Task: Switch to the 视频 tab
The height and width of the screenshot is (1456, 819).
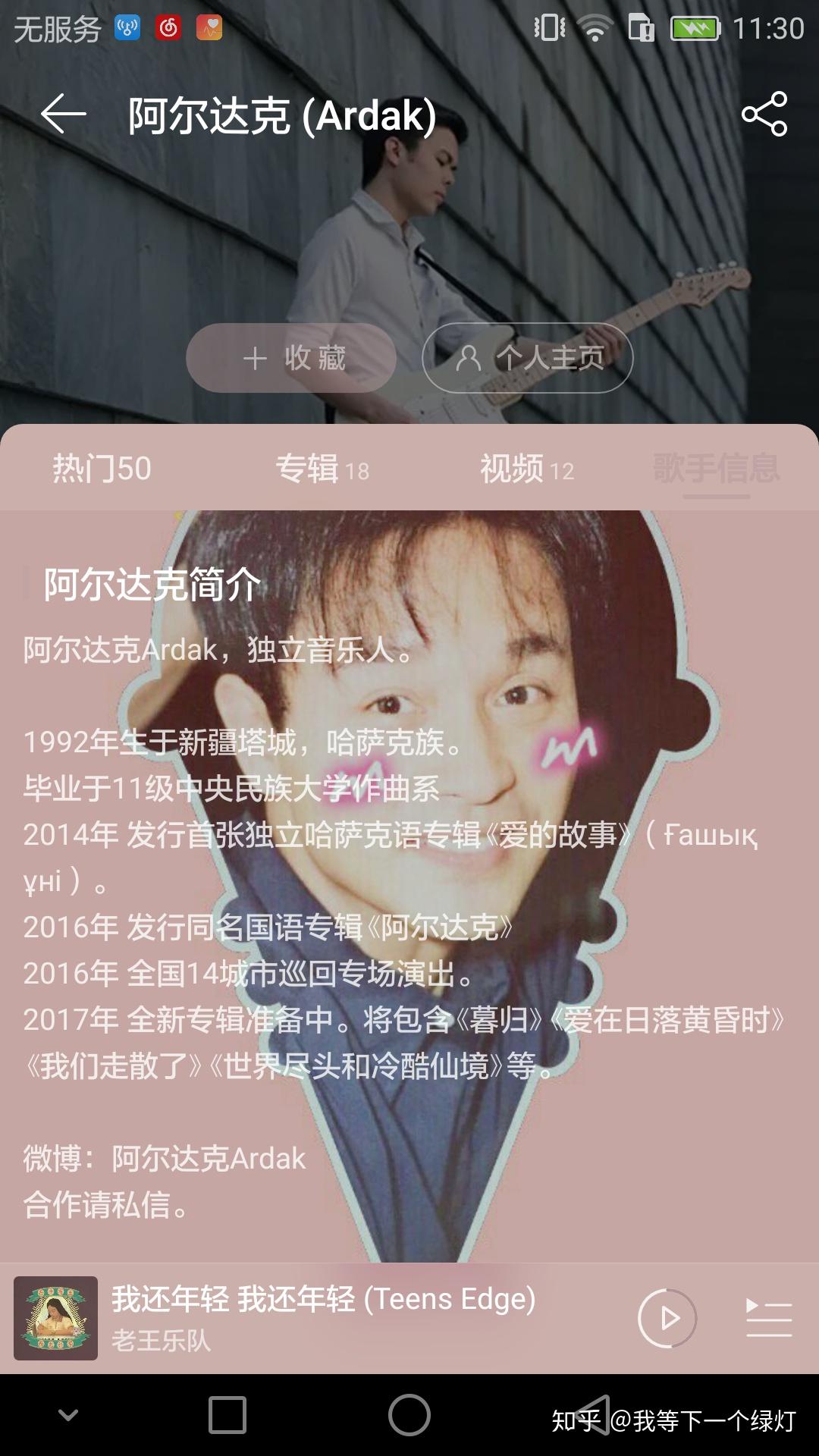Action: pos(527,469)
